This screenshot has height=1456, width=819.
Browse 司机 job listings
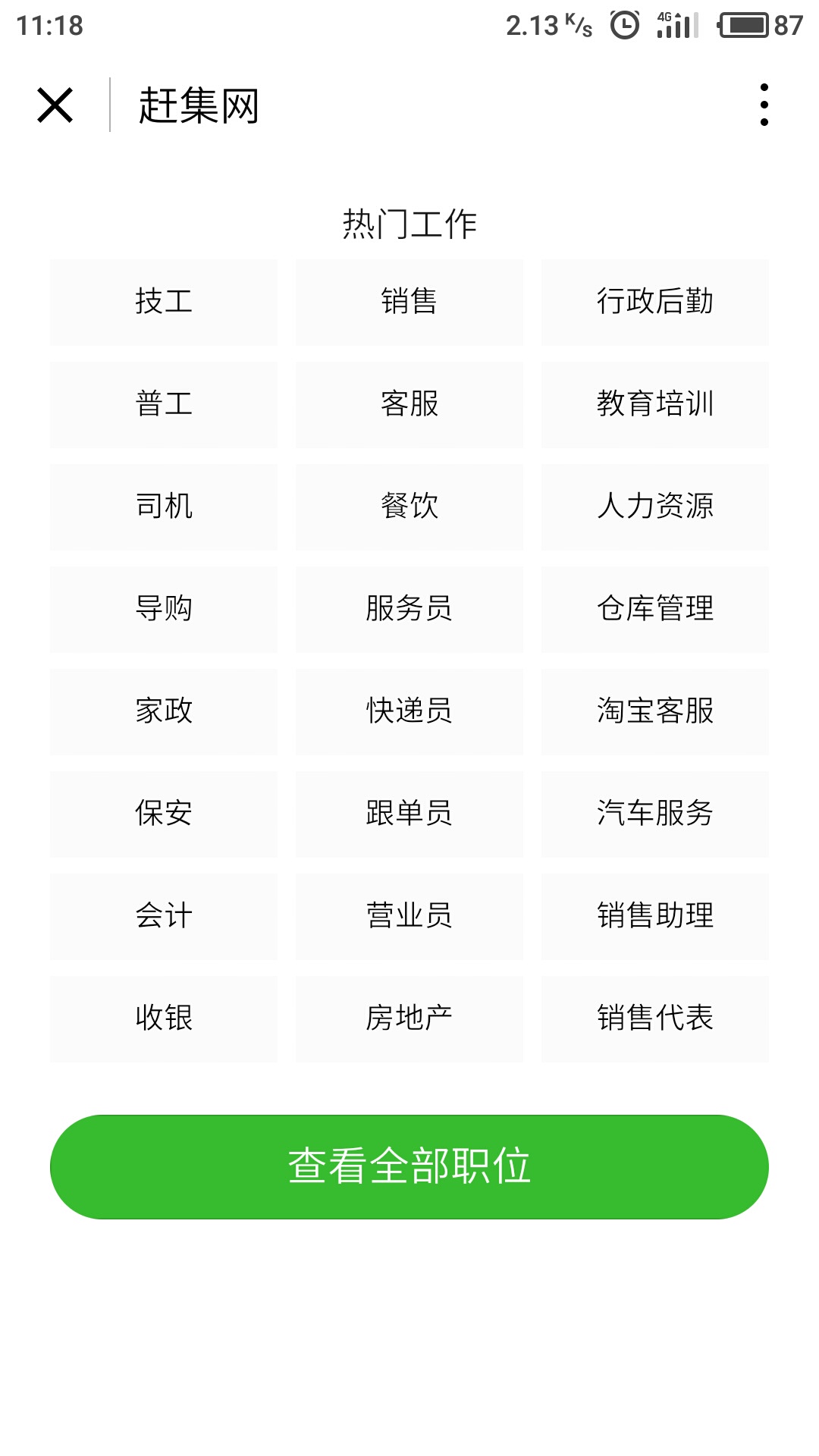pyautogui.click(x=164, y=507)
